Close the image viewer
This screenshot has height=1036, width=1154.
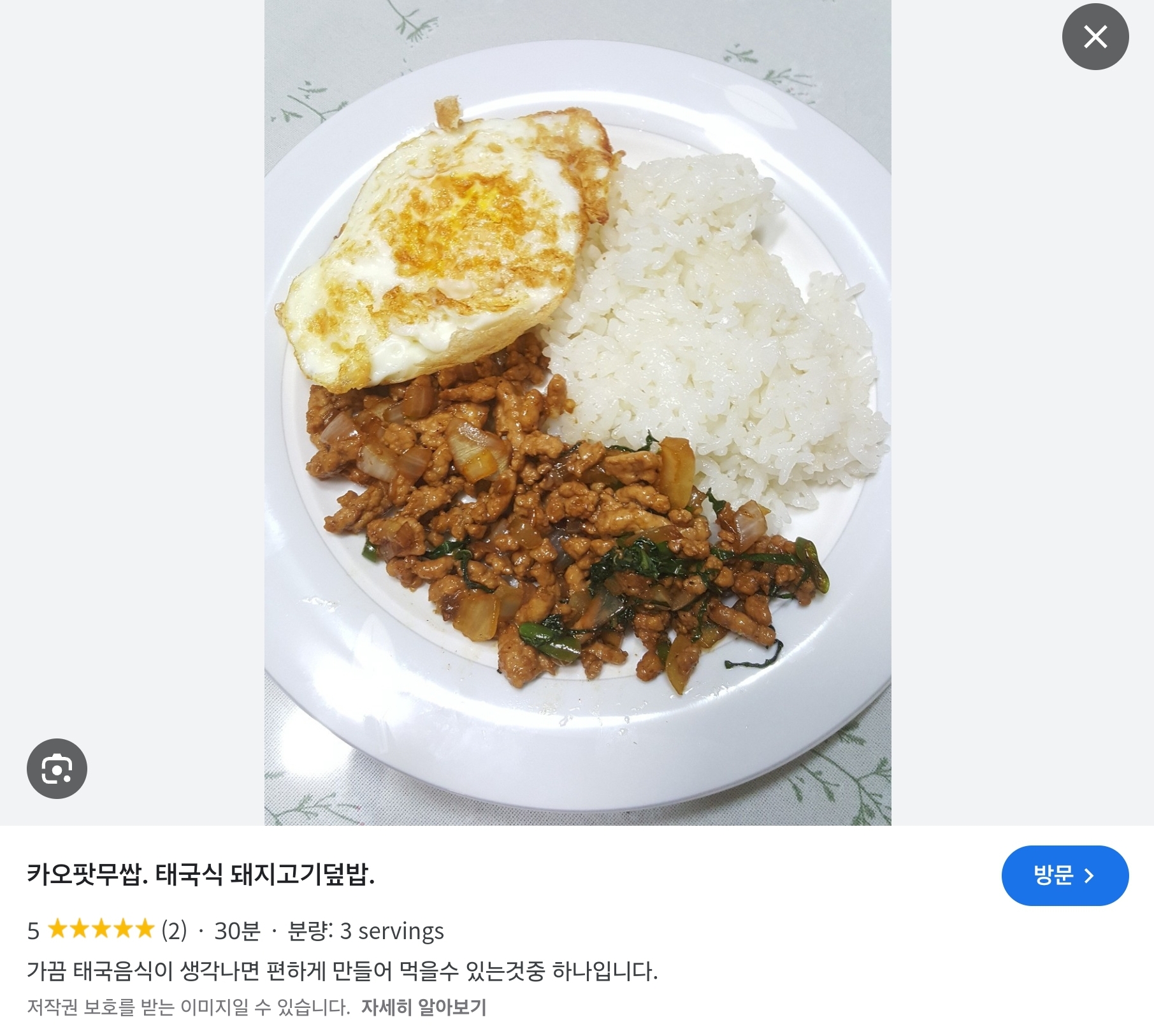(x=1095, y=37)
